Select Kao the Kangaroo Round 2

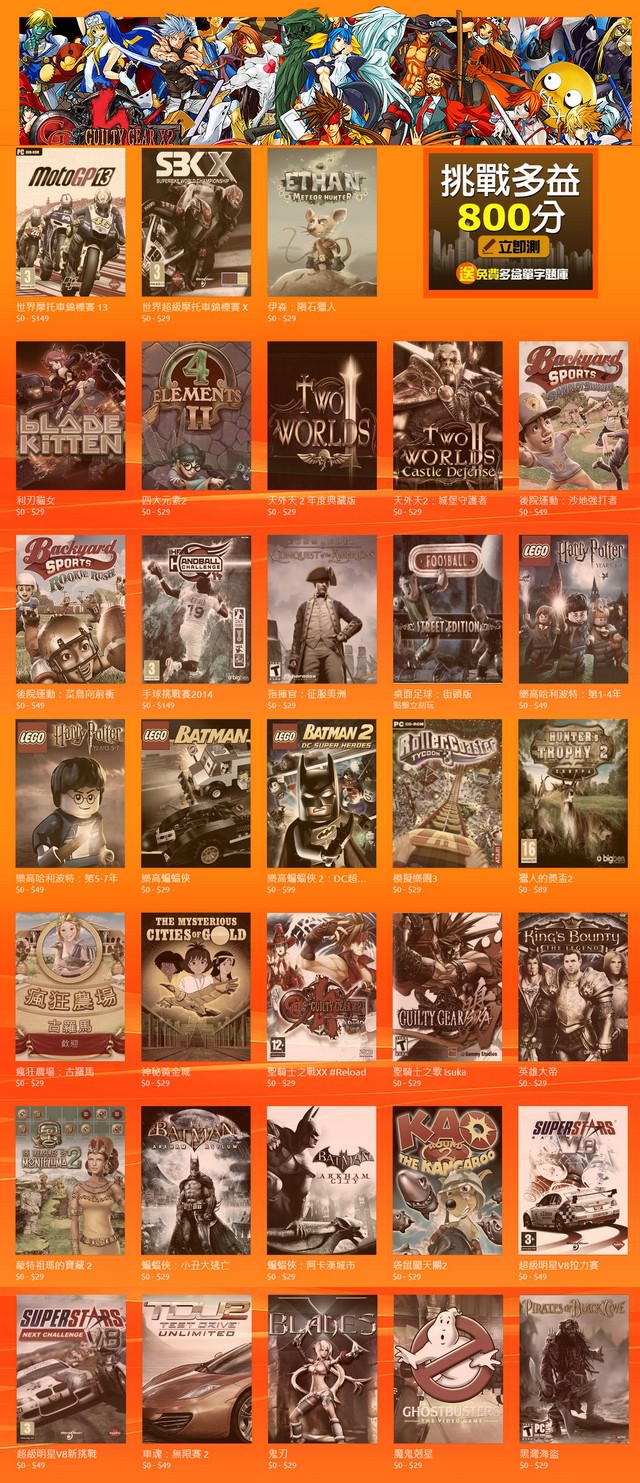[448, 1180]
